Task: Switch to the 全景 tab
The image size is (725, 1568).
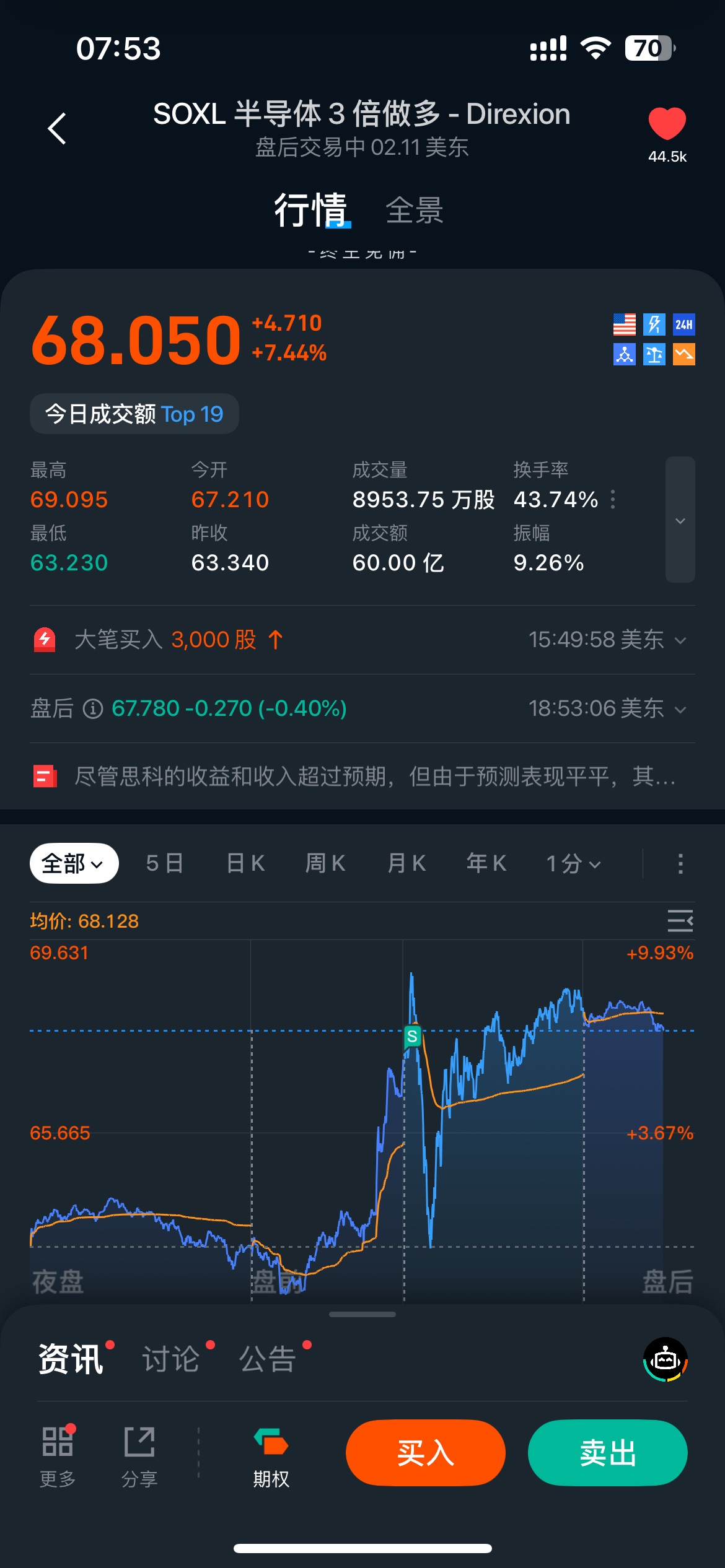Action: pos(414,211)
